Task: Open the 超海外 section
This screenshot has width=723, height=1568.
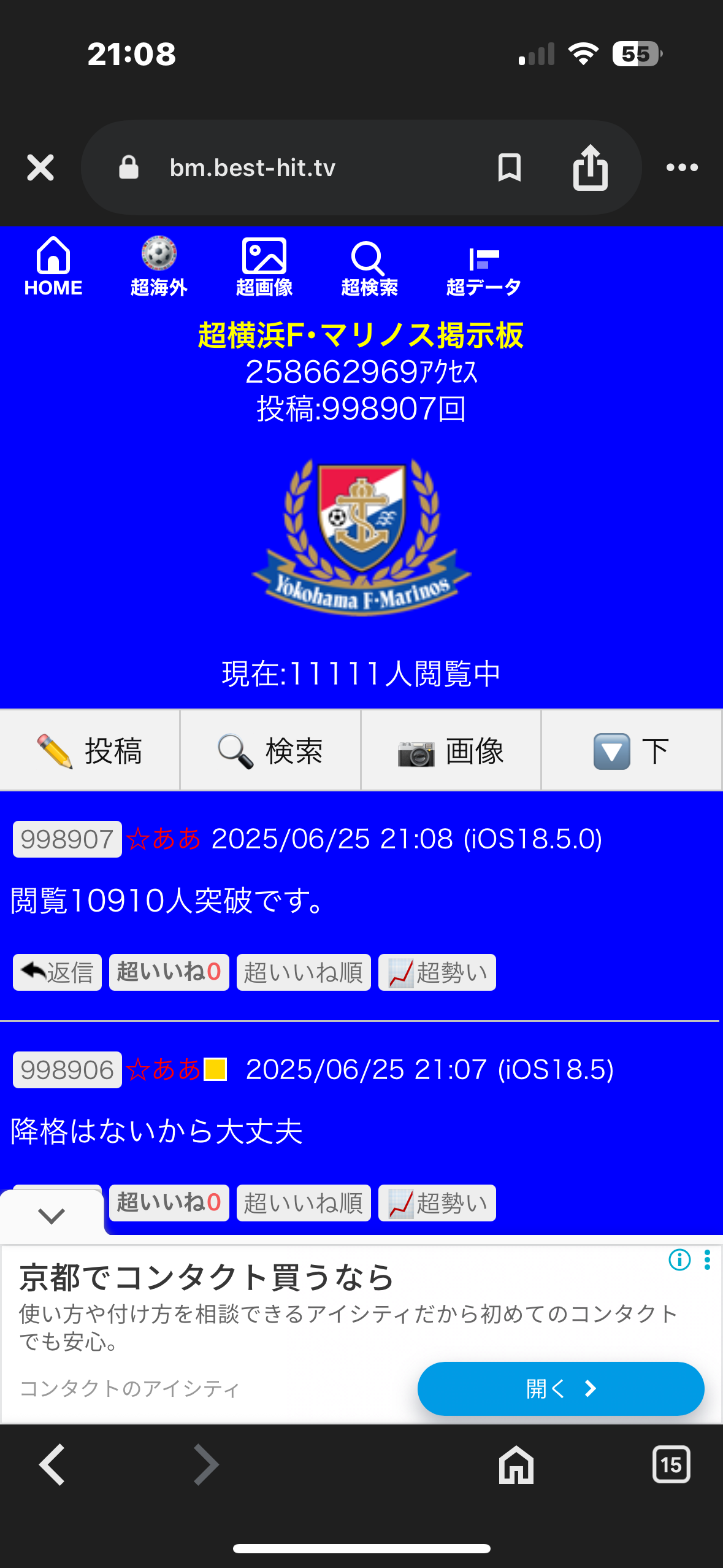Action: (x=159, y=267)
